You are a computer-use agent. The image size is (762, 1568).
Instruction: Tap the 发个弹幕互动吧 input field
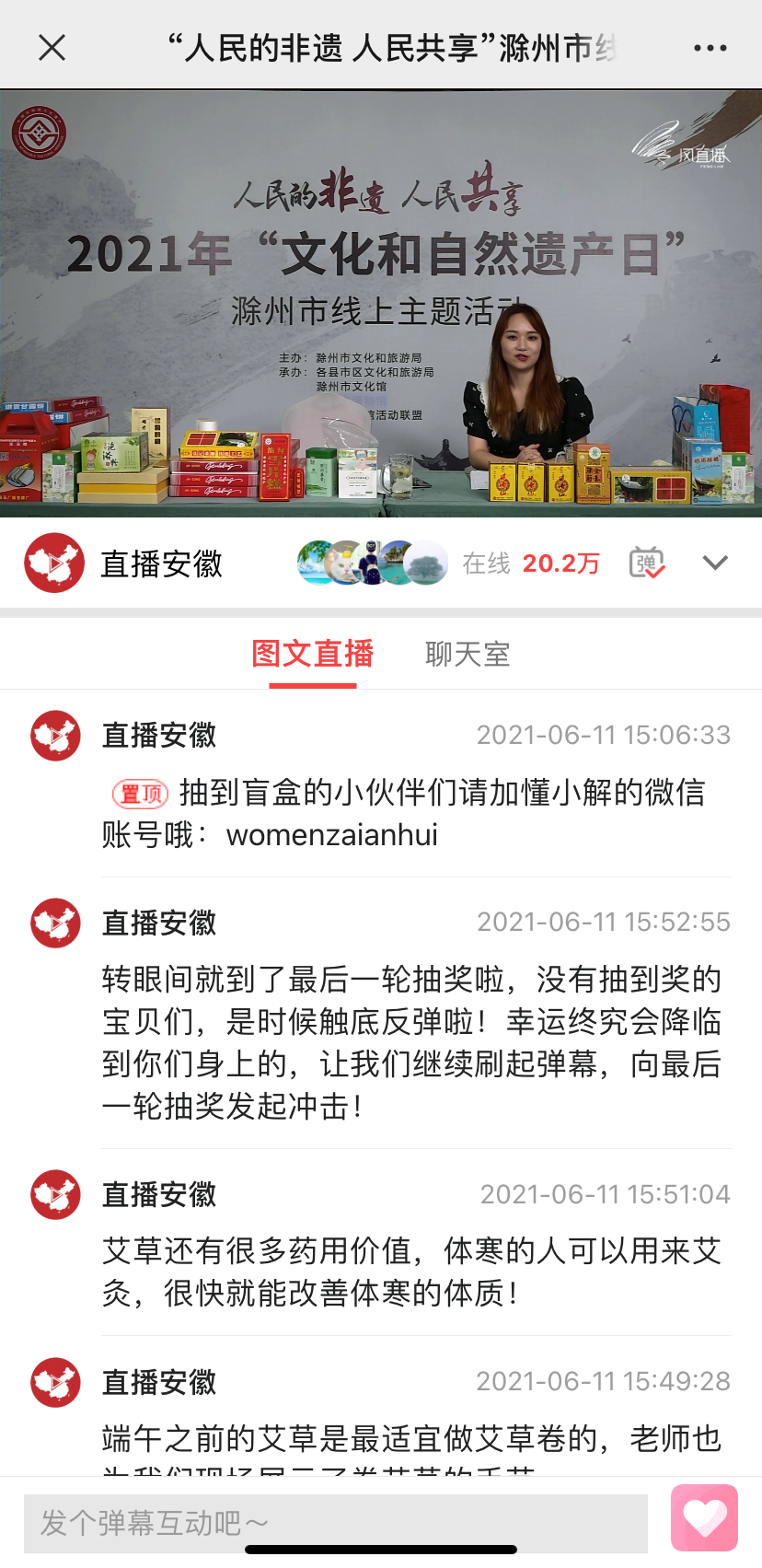click(x=336, y=1523)
